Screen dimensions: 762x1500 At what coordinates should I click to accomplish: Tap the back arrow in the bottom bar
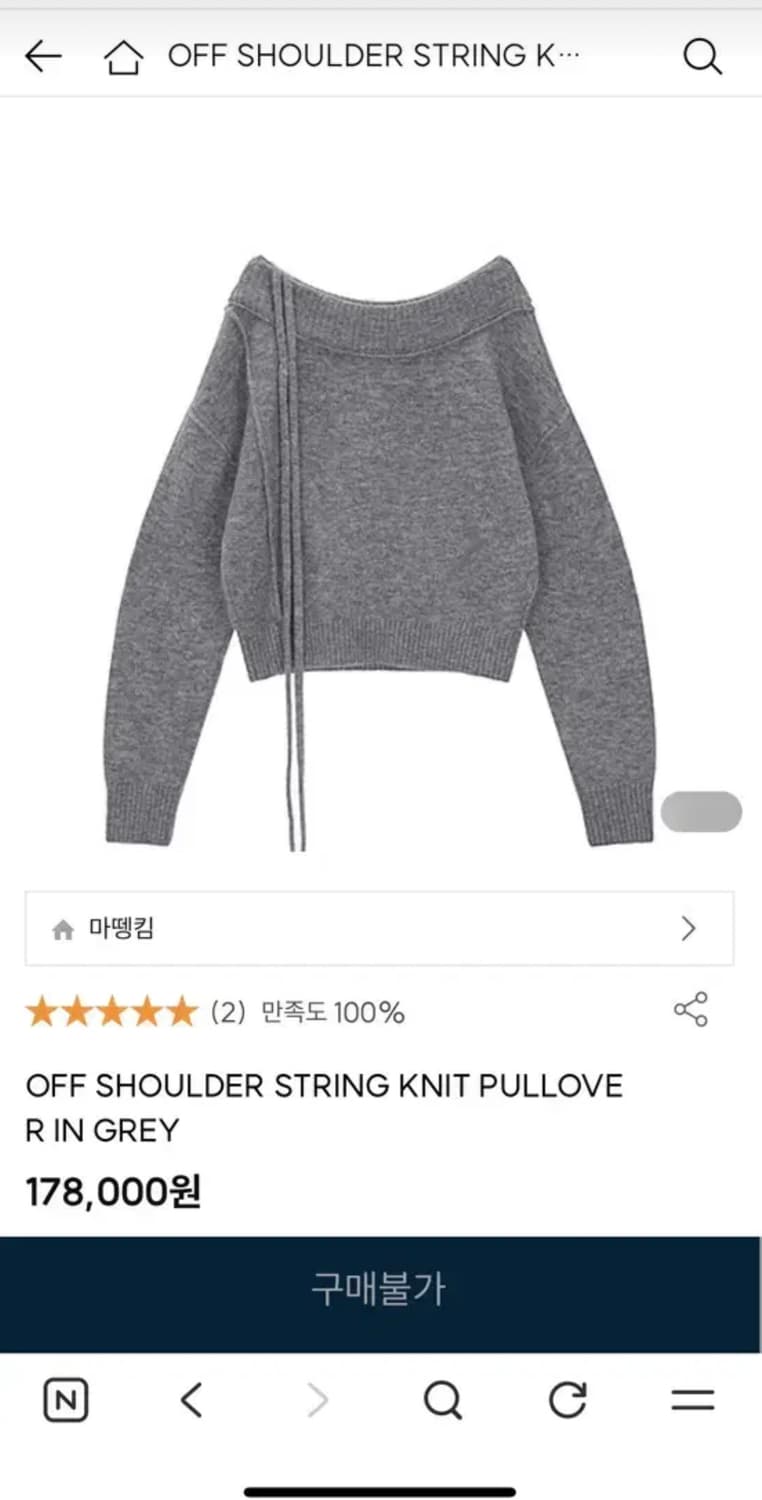click(192, 1400)
